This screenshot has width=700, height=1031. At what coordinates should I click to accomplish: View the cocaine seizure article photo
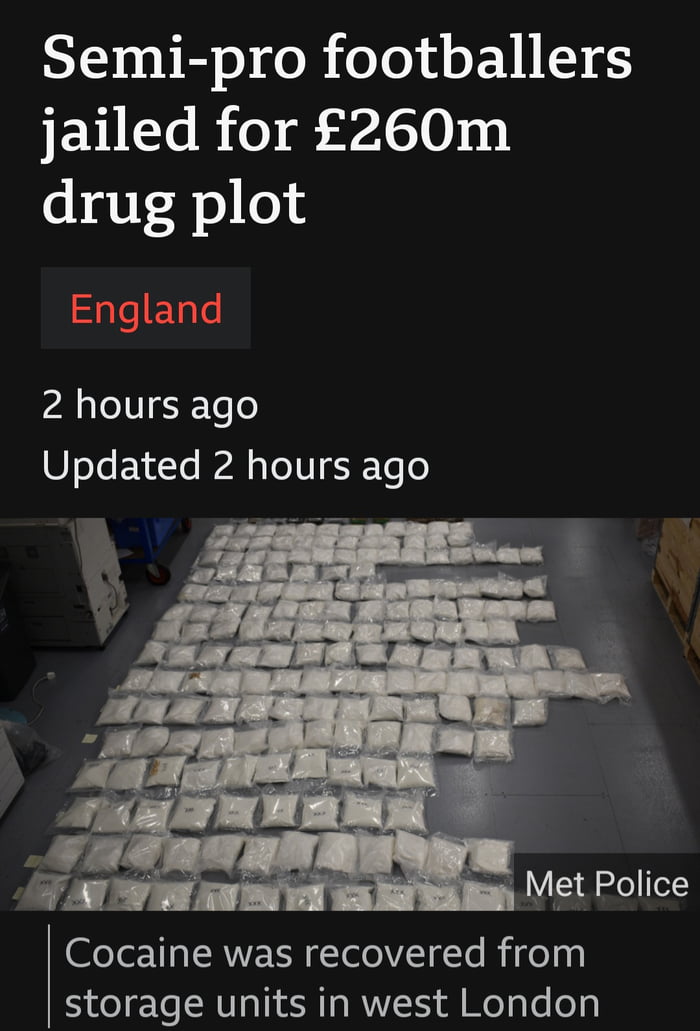(x=349, y=713)
